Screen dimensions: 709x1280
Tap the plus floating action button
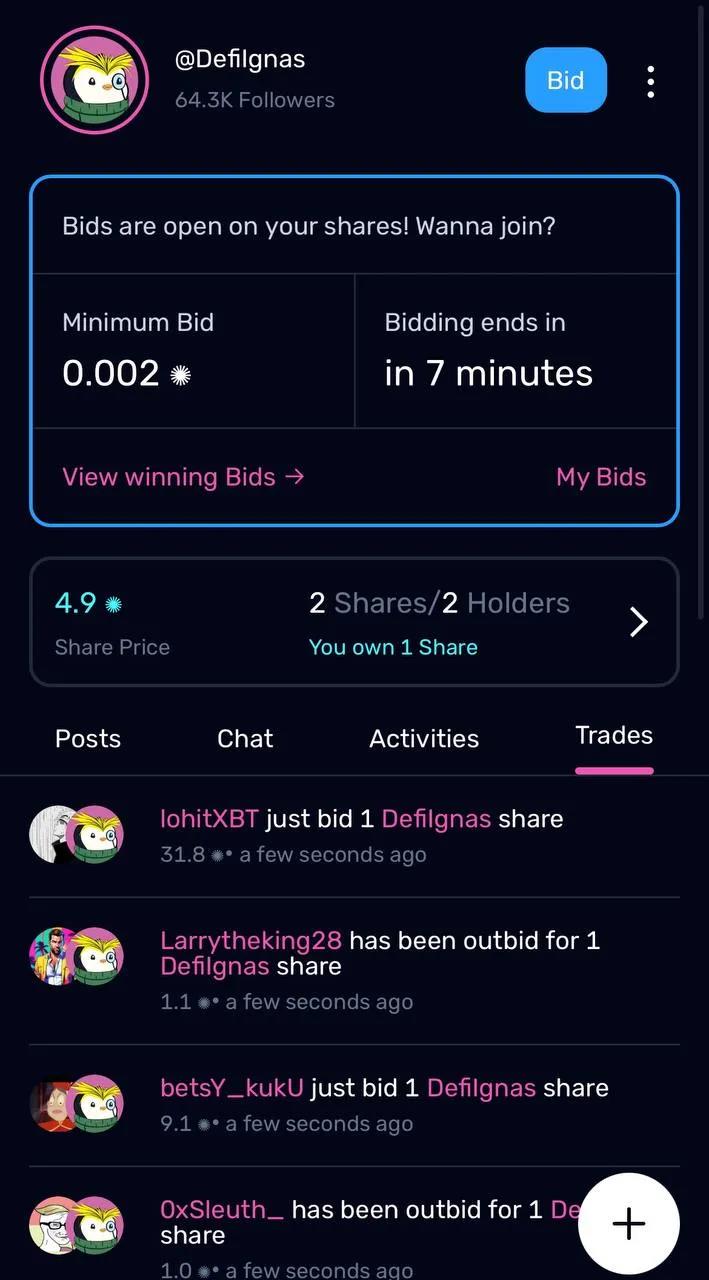(x=629, y=1224)
